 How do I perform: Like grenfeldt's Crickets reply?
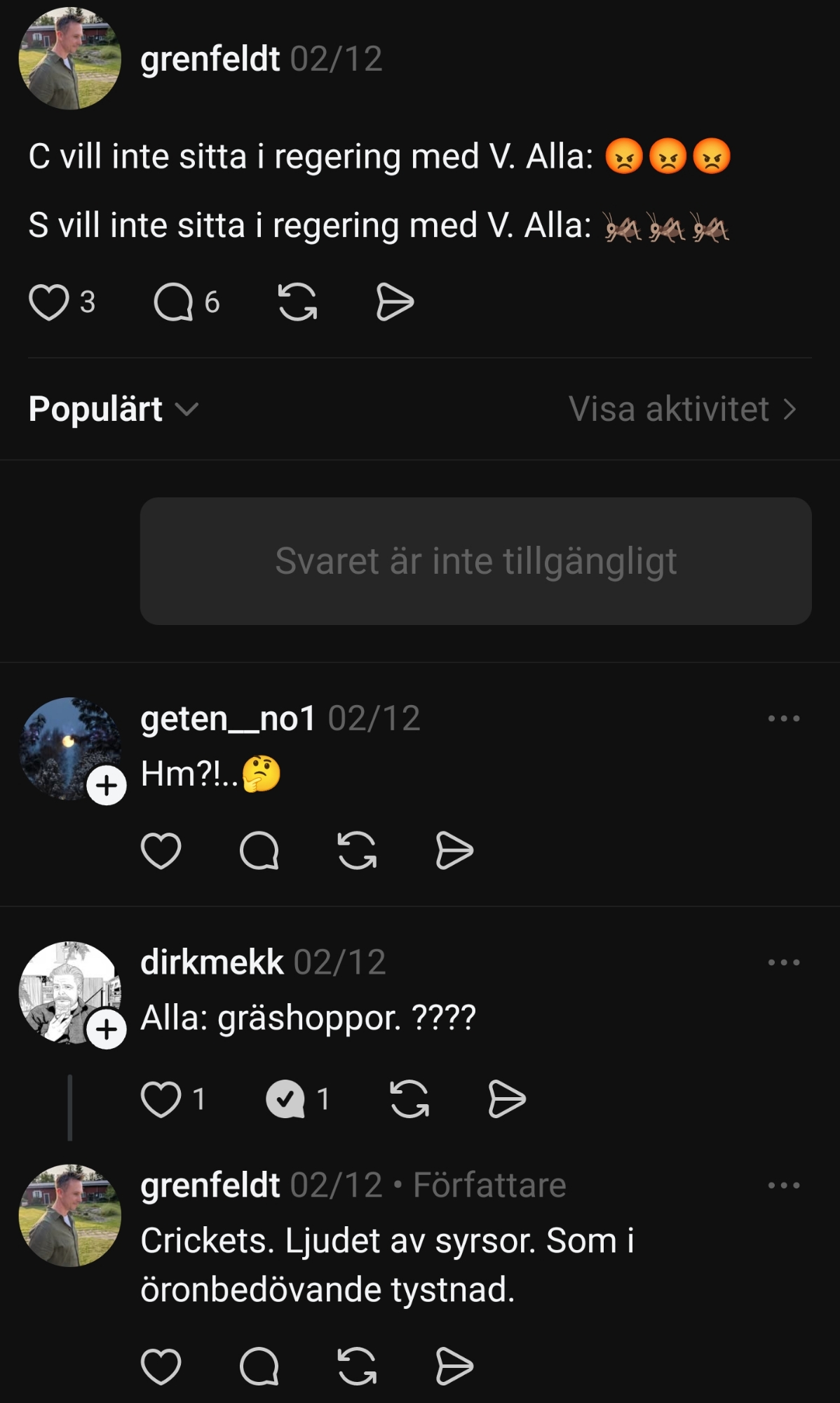161,1366
